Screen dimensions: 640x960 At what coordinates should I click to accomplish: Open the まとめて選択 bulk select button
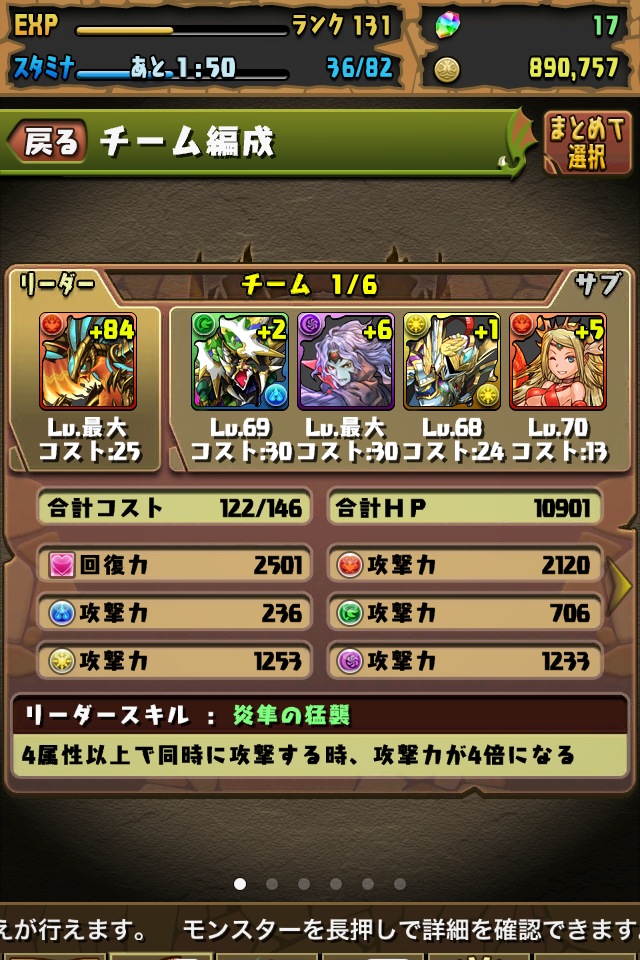588,143
